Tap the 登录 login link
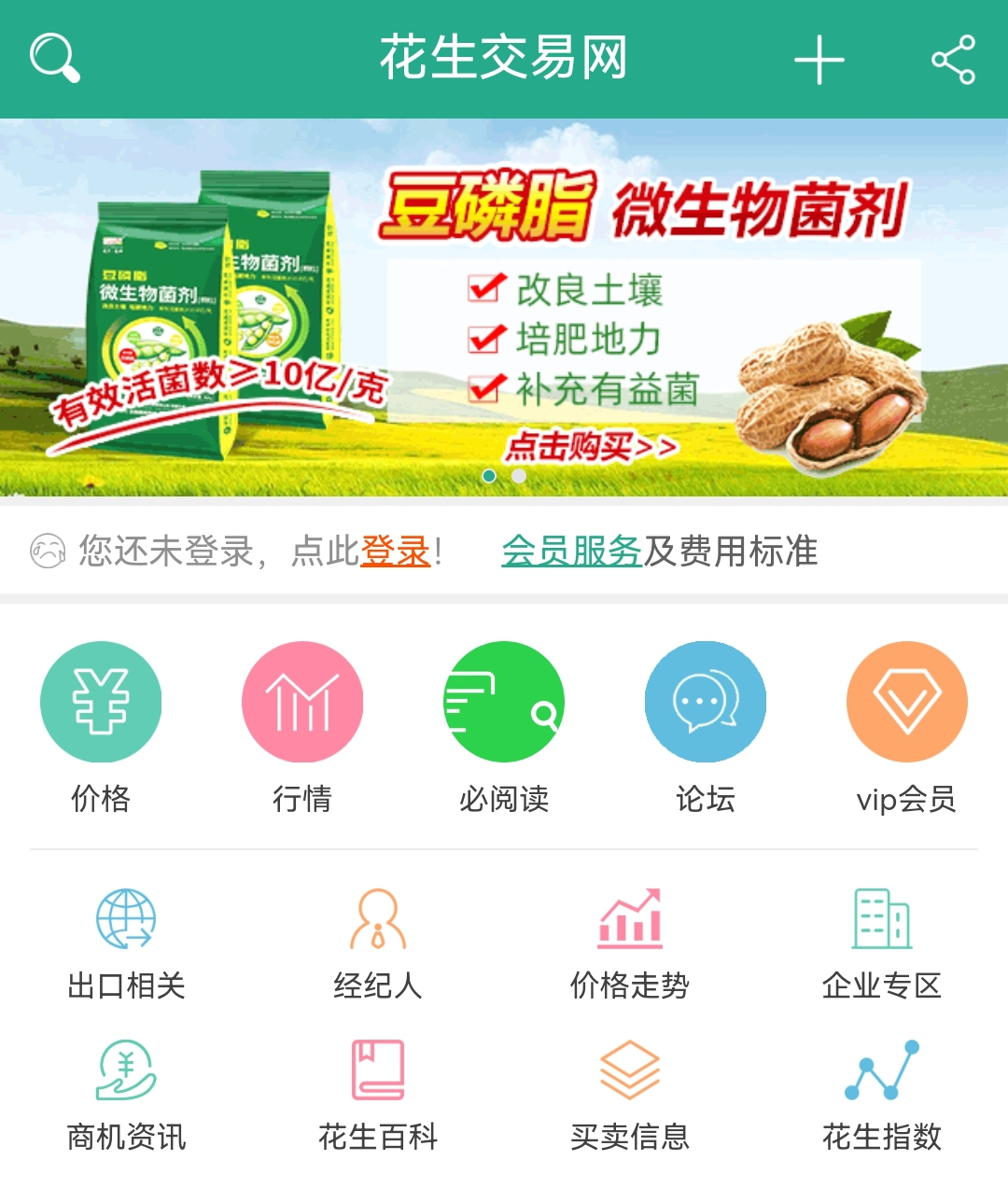This screenshot has height=1188, width=1008. (x=396, y=552)
